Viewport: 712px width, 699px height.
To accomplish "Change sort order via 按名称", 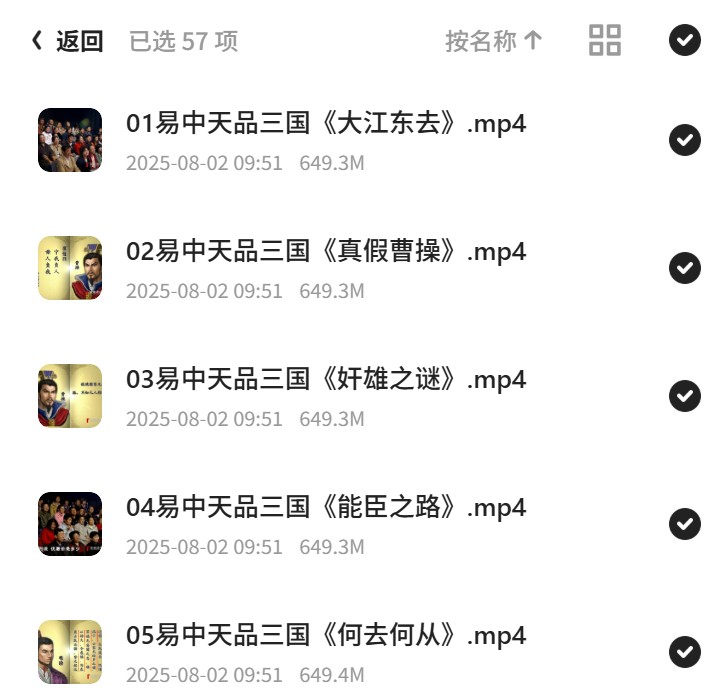I will pyautogui.click(x=494, y=41).
